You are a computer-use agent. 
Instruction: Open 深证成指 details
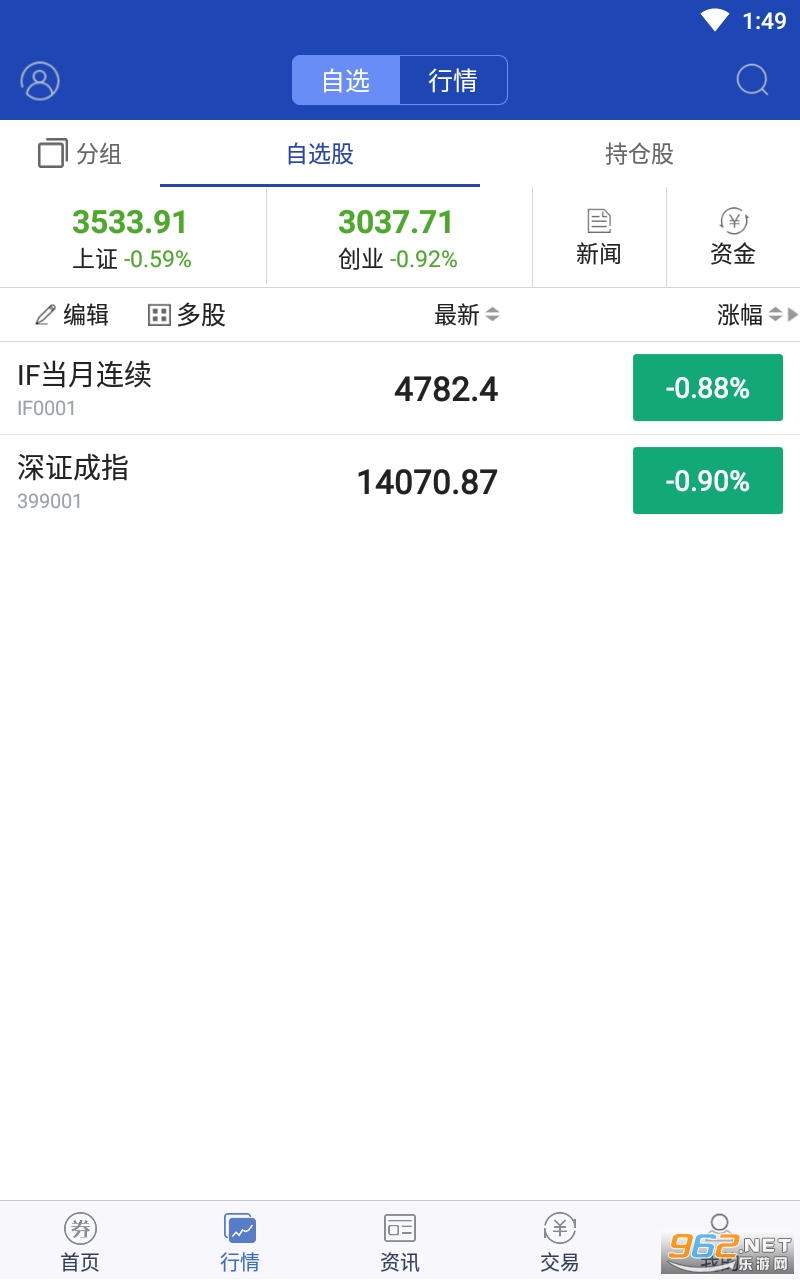coord(250,481)
